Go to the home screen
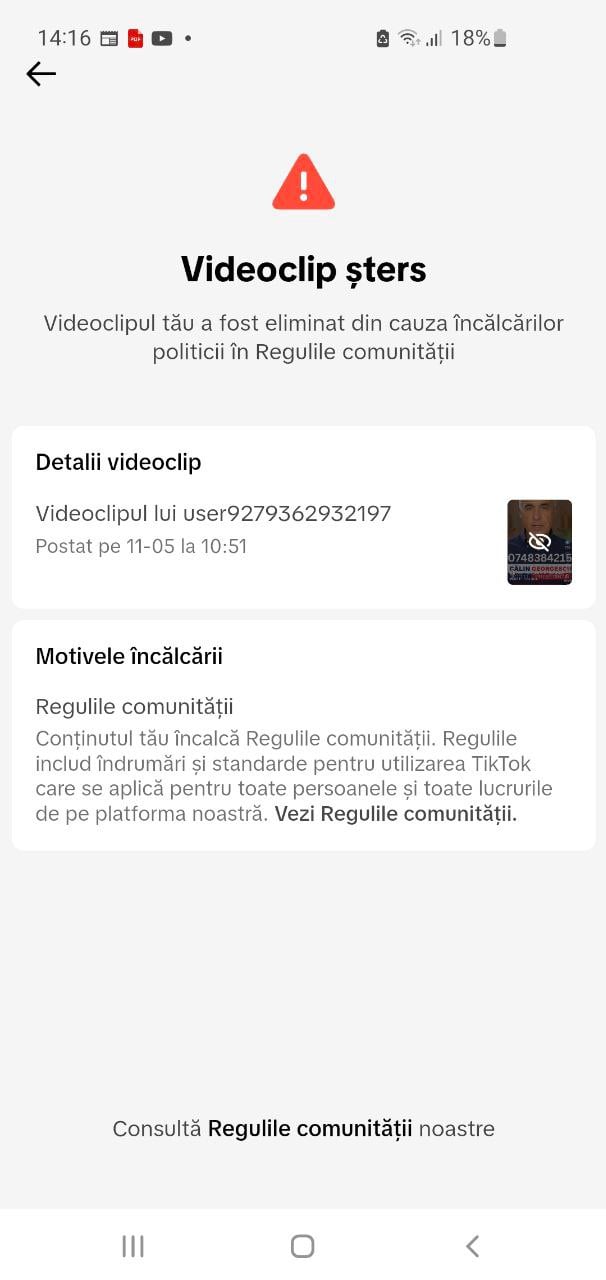This screenshot has width=606, height=1280. pyautogui.click(x=302, y=1246)
